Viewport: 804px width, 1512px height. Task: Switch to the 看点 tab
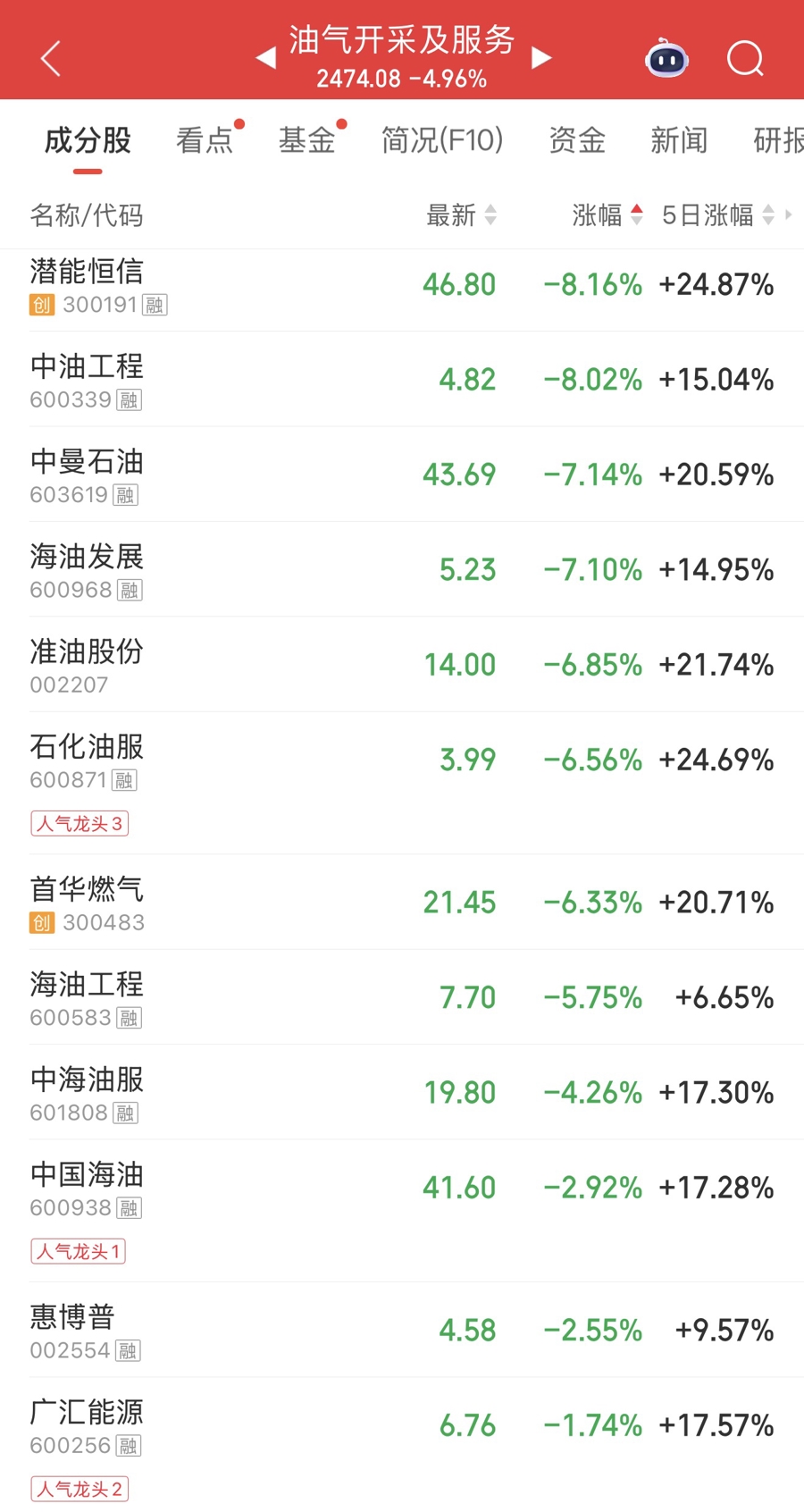[x=205, y=140]
